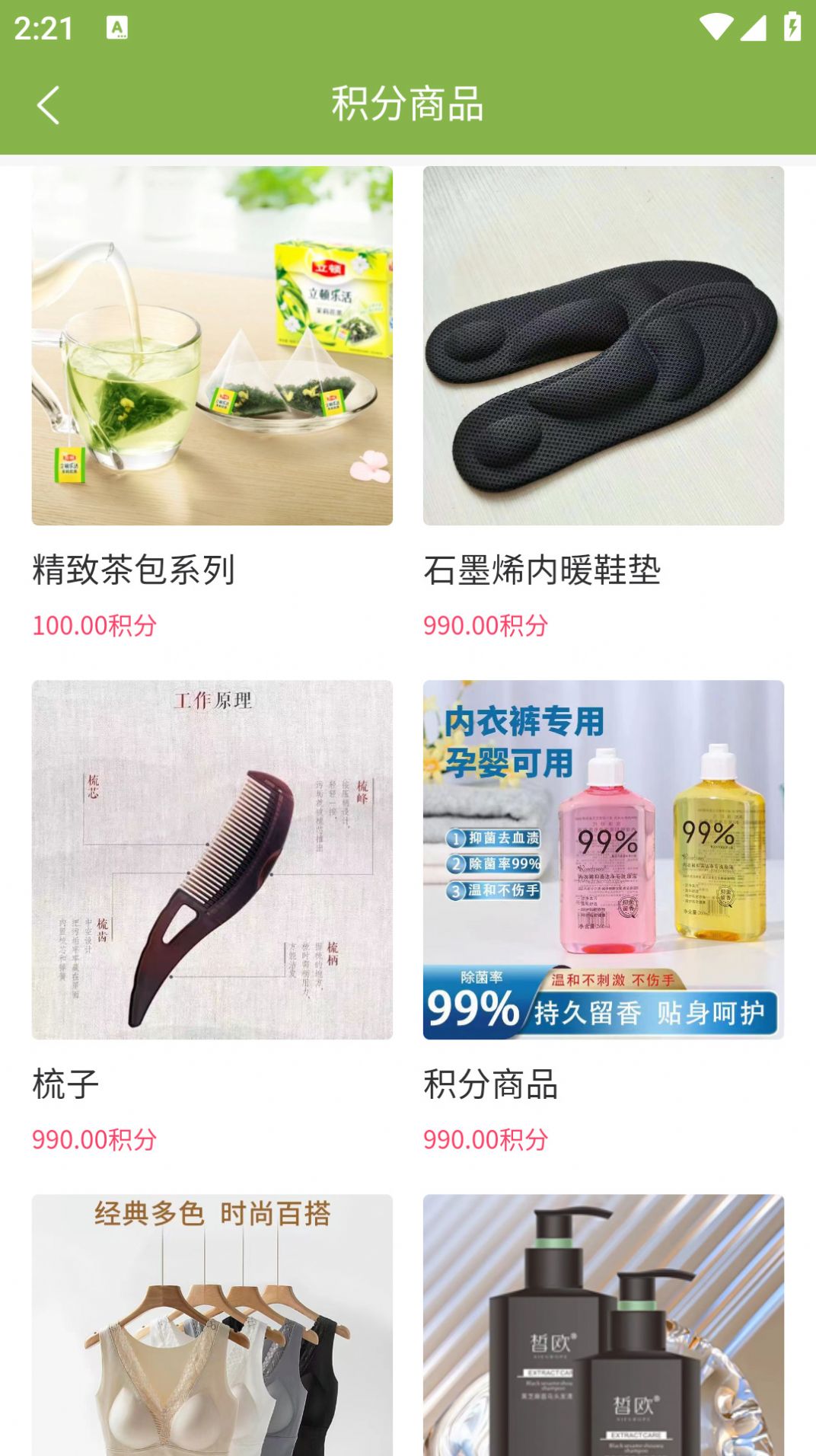Tap 990.00积分 under the shoe insoles
Viewport: 816px width, 1456px height.
click(x=486, y=626)
